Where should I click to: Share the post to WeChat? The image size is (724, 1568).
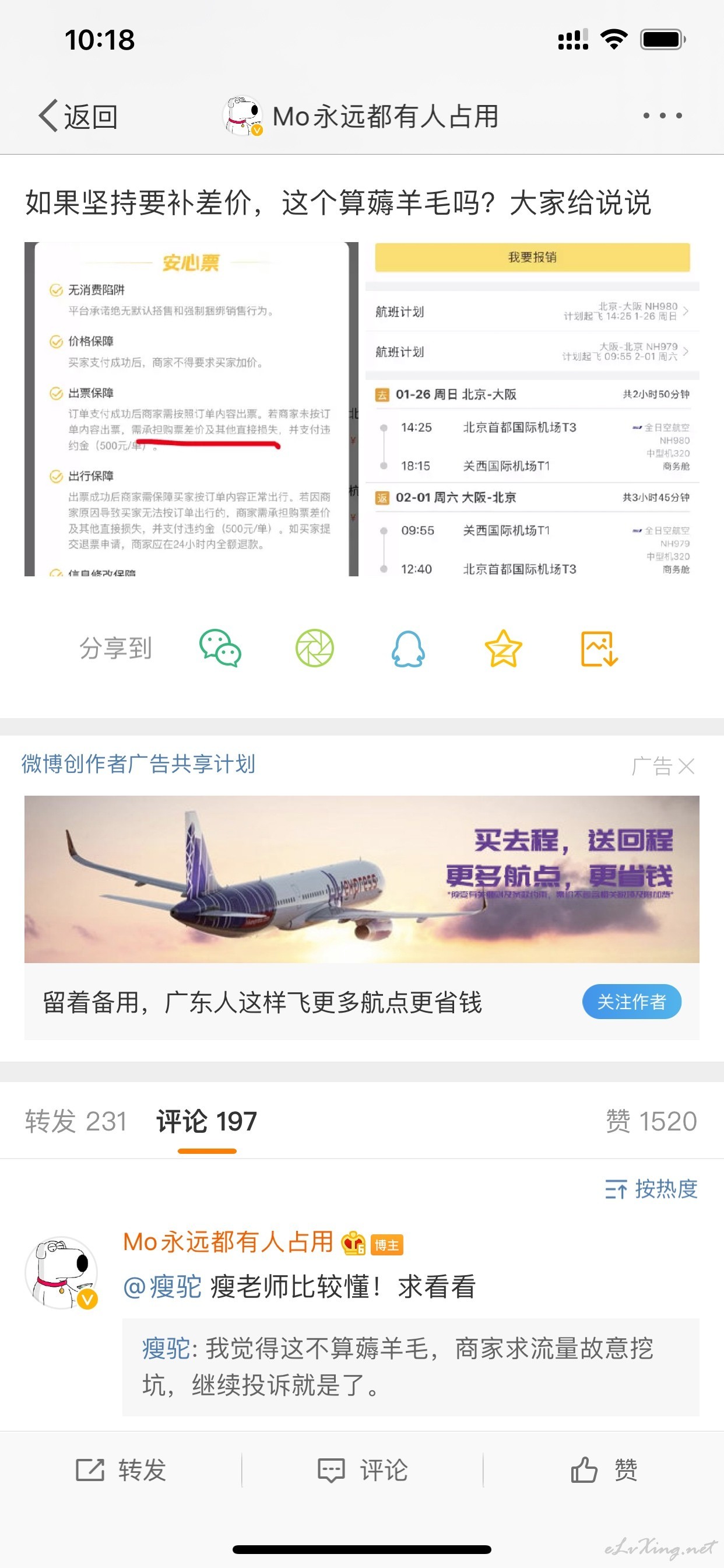pyautogui.click(x=220, y=648)
